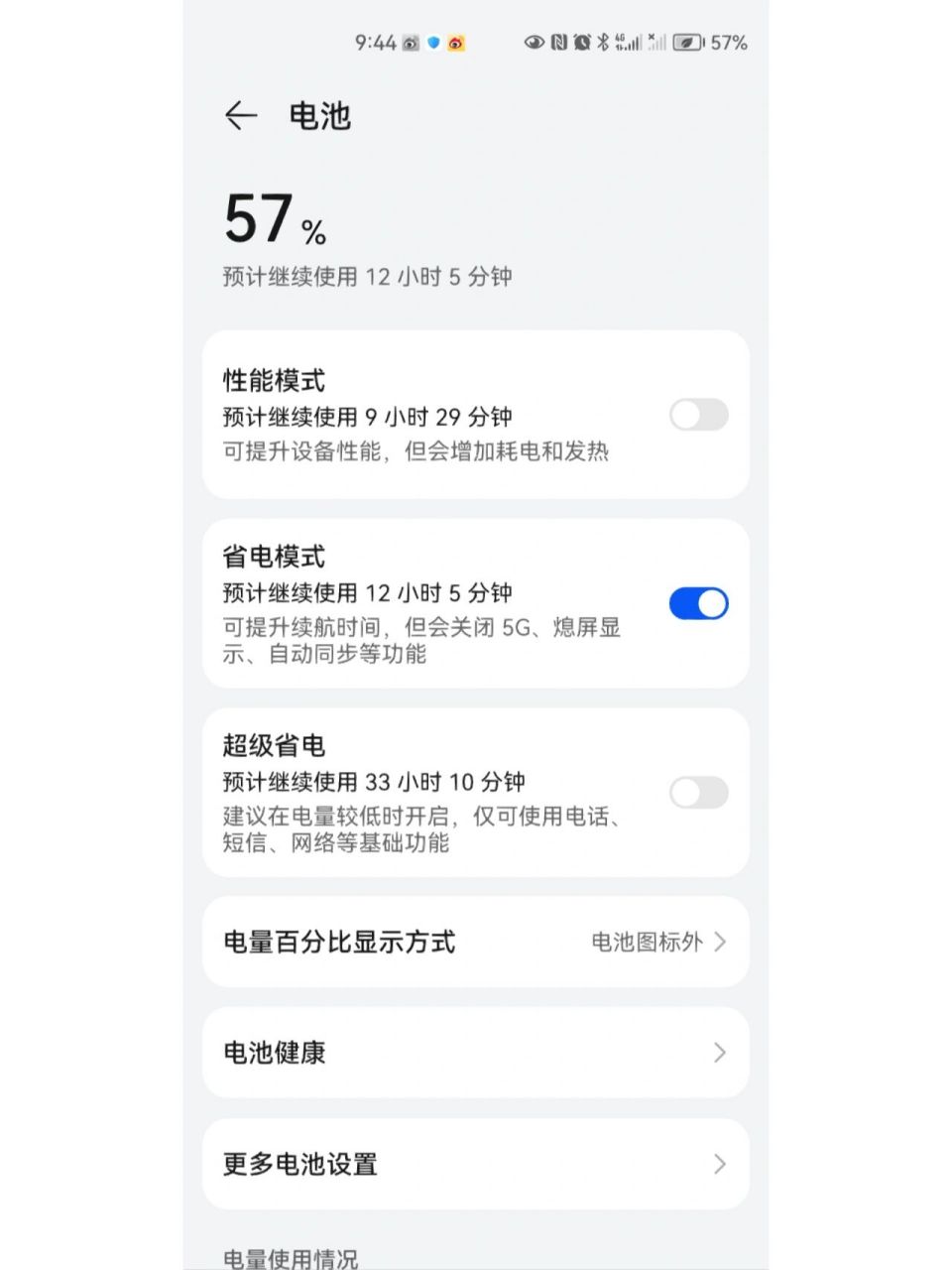The height and width of the screenshot is (1270, 952).
Task: Disable 省电模式 (power saving mode)
Action: pos(698,603)
